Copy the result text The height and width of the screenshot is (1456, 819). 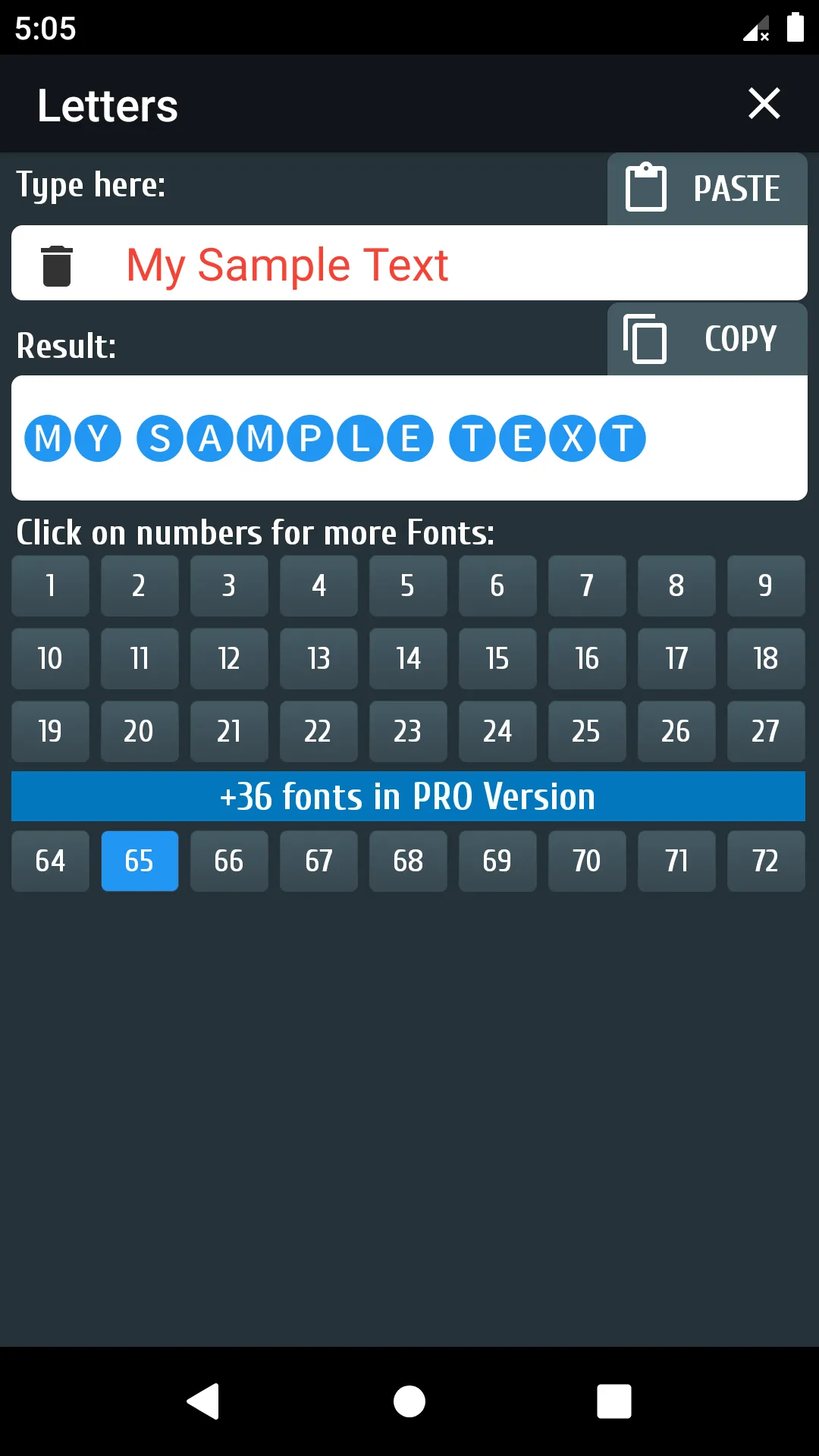click(707, 339)
